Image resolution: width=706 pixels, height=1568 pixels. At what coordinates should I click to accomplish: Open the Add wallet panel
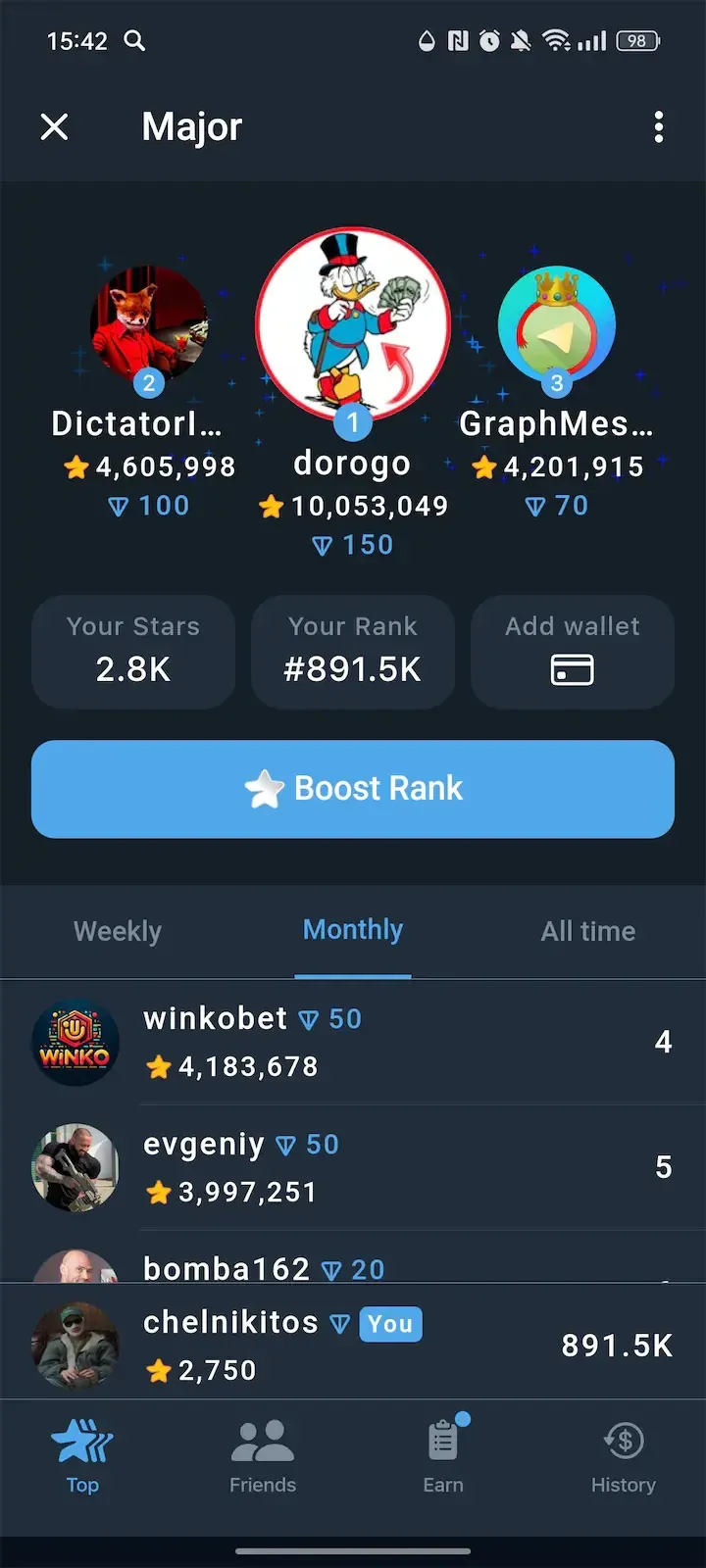coord(573,652)
